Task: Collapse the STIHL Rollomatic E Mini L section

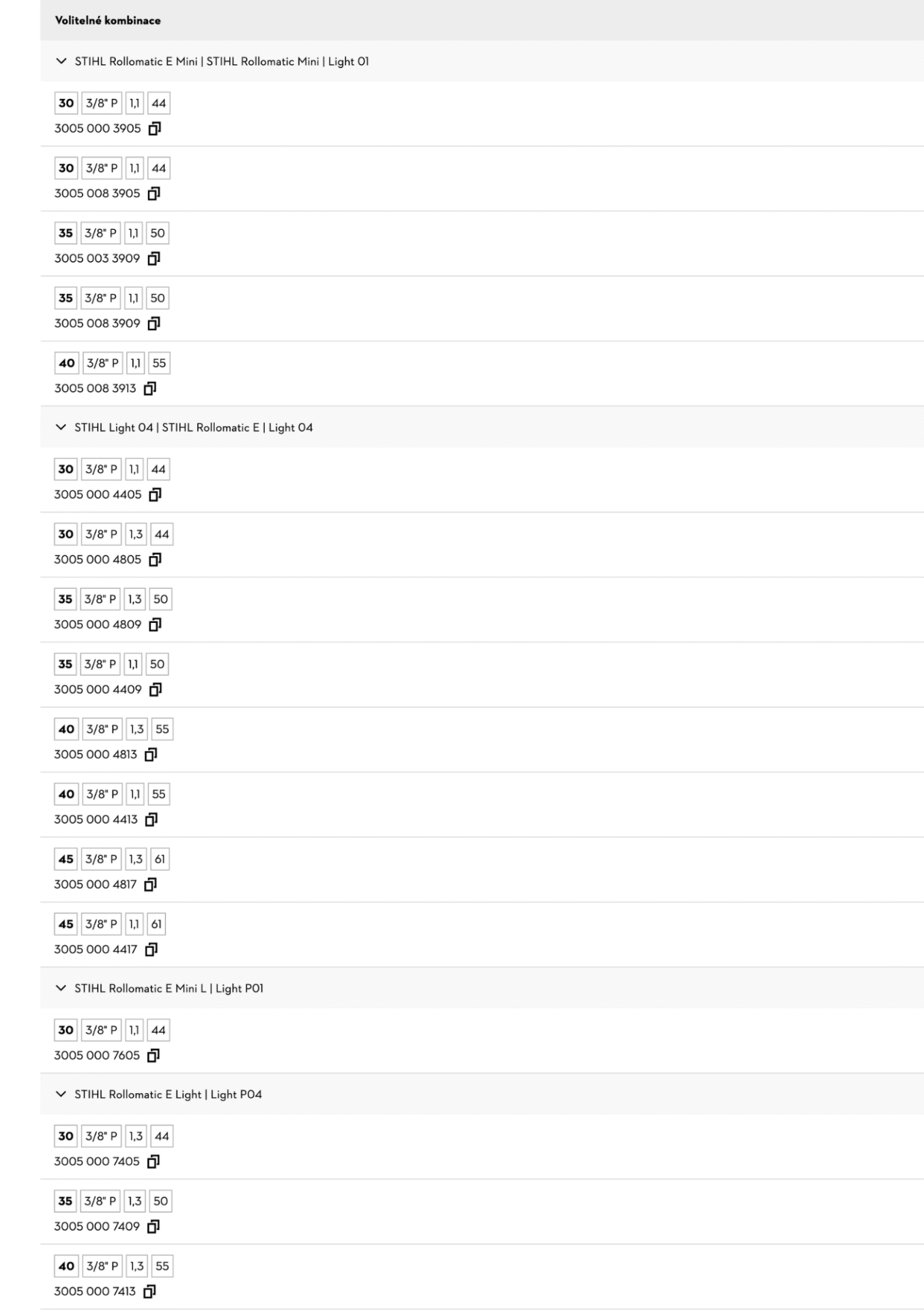Action: click(x=61, y=989)
